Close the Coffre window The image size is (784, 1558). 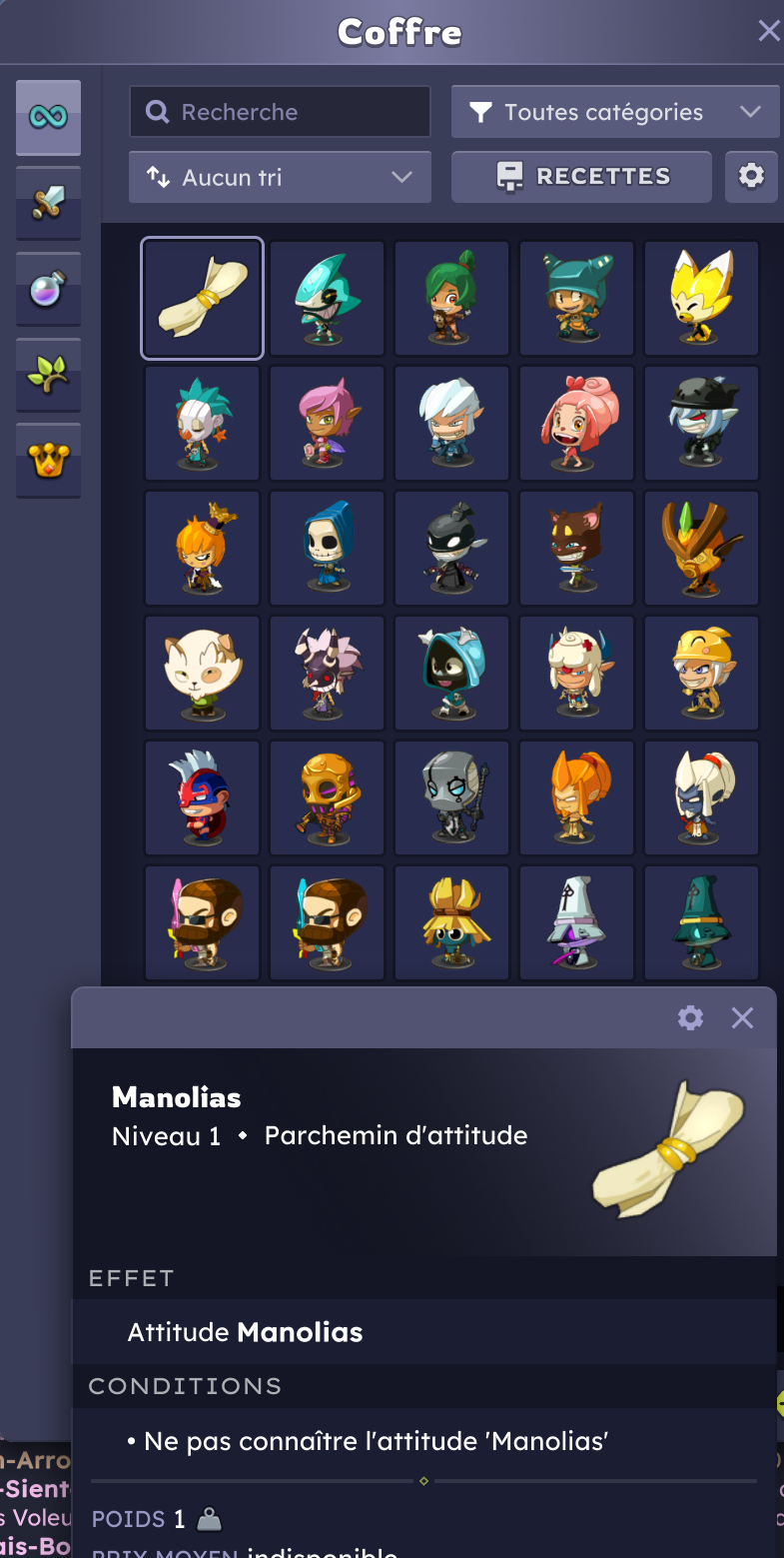(768, 31)
